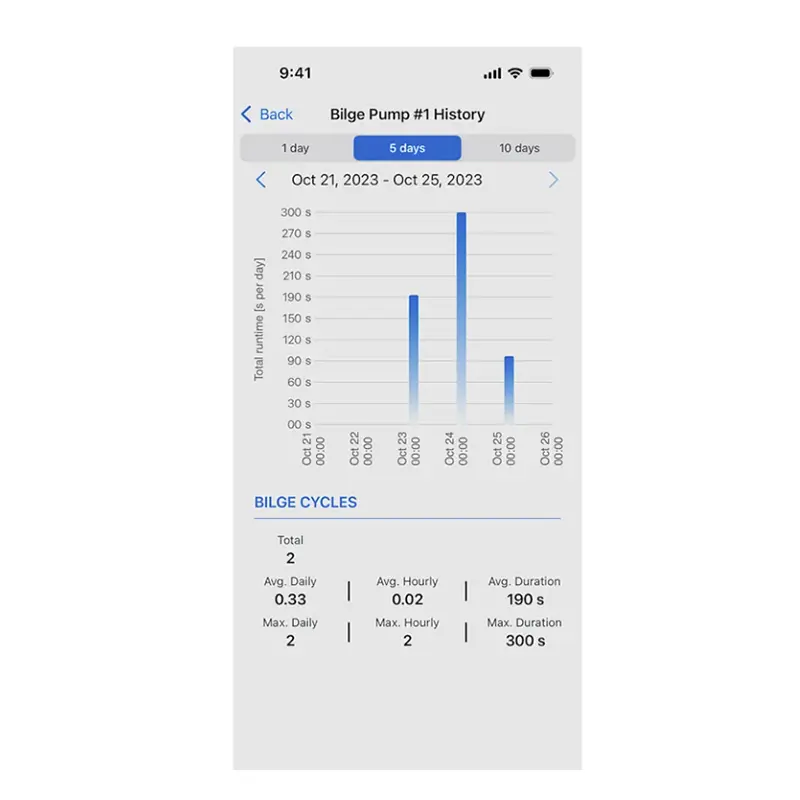Show the previous date range
Viewport: 800px width, 800px height.
pos(261,180)
